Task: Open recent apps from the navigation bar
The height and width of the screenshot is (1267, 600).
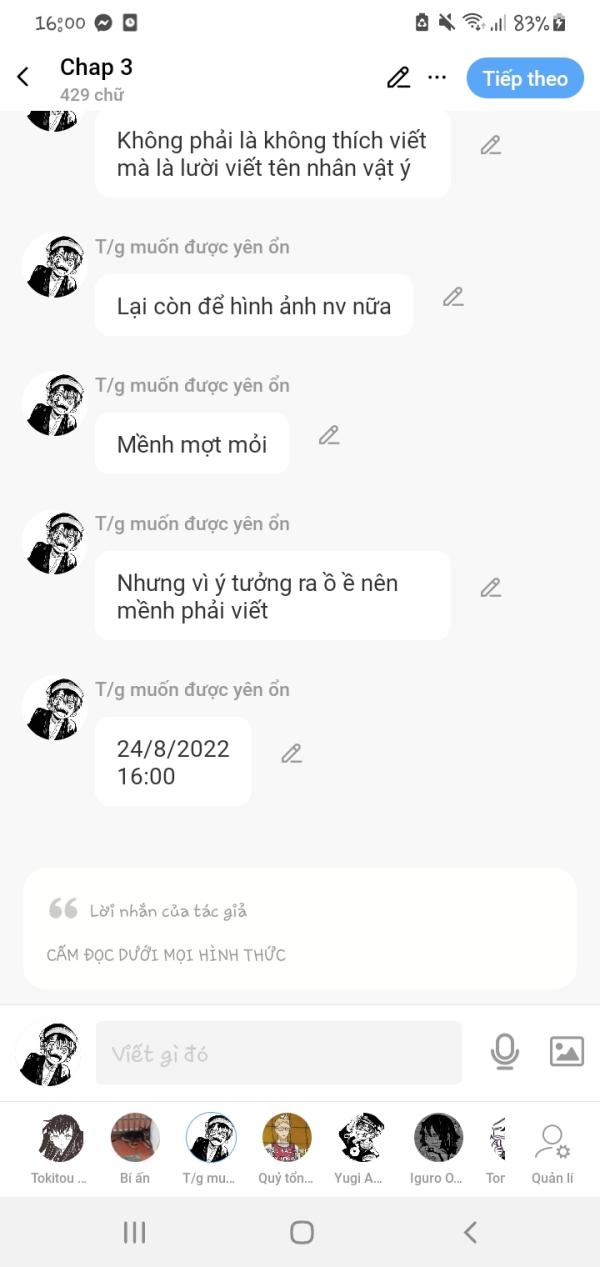Action: [134, 1232]
